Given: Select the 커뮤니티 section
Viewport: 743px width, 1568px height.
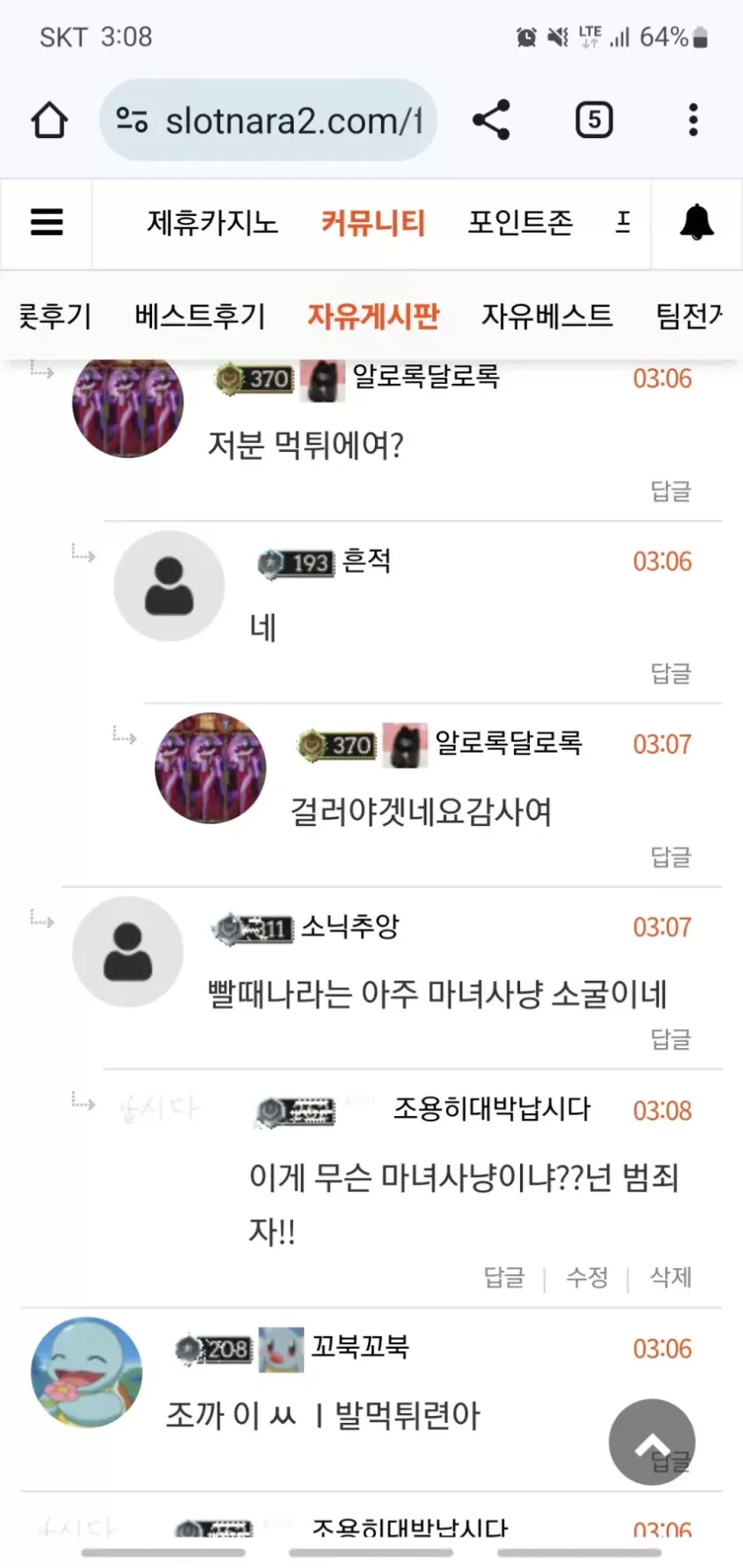Looking at the screenshot, I should (x=372, y=223).
